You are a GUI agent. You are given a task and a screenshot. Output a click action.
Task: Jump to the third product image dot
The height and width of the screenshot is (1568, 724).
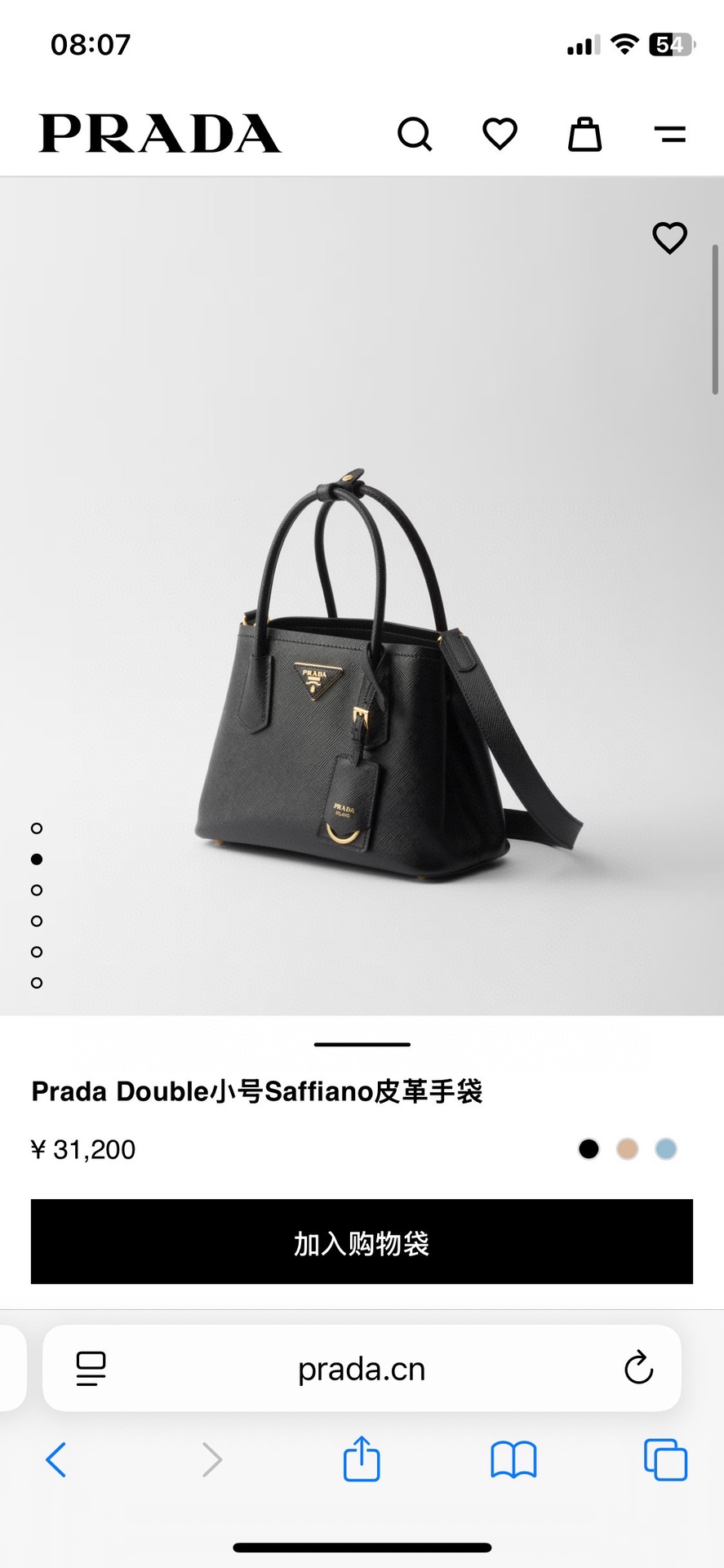[37, 890]
